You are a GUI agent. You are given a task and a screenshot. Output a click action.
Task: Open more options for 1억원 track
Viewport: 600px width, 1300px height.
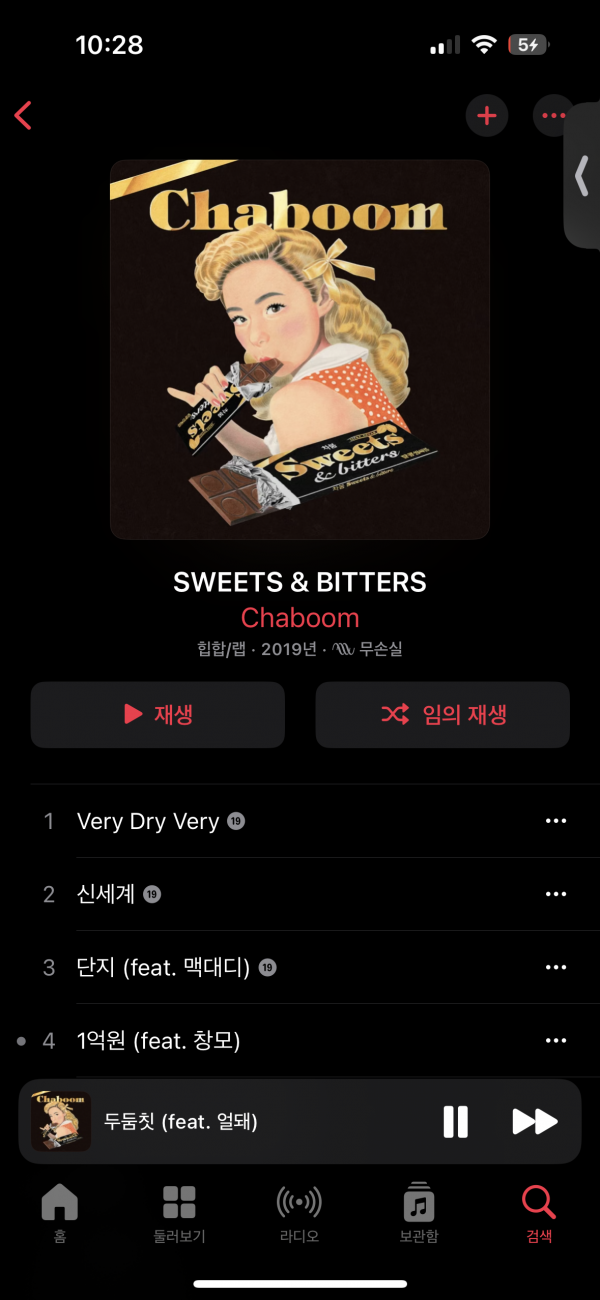(556, 1041)
